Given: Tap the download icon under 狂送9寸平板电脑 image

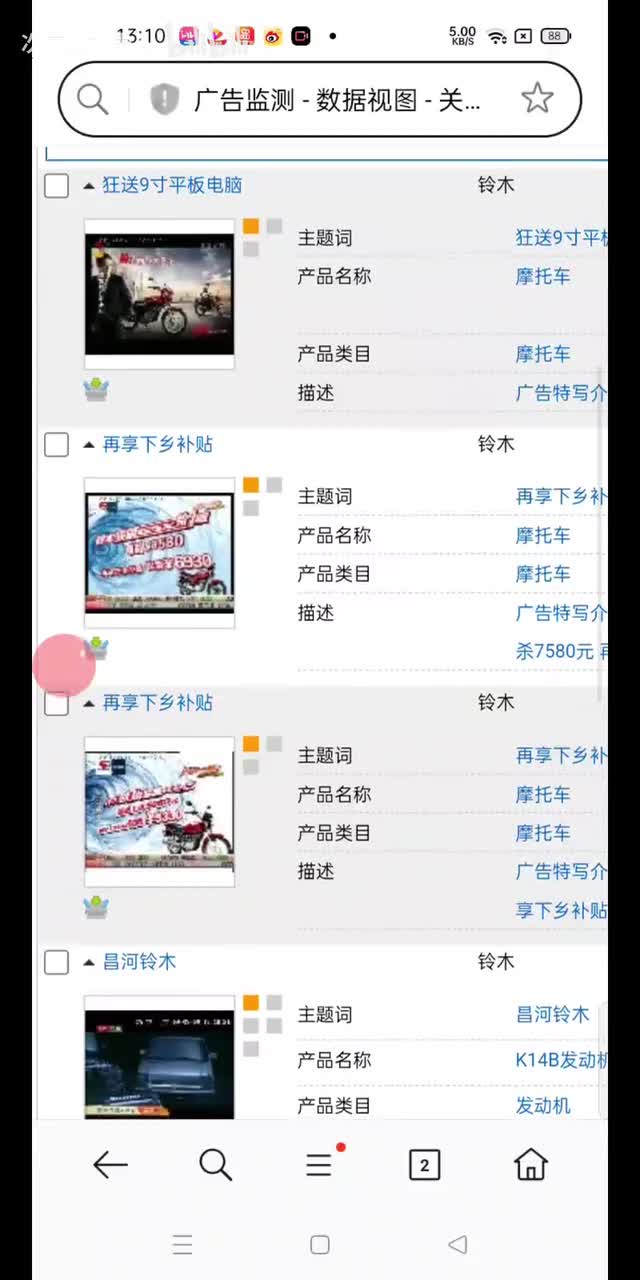Looking at the screenshot, I should (x=96, y=389).
